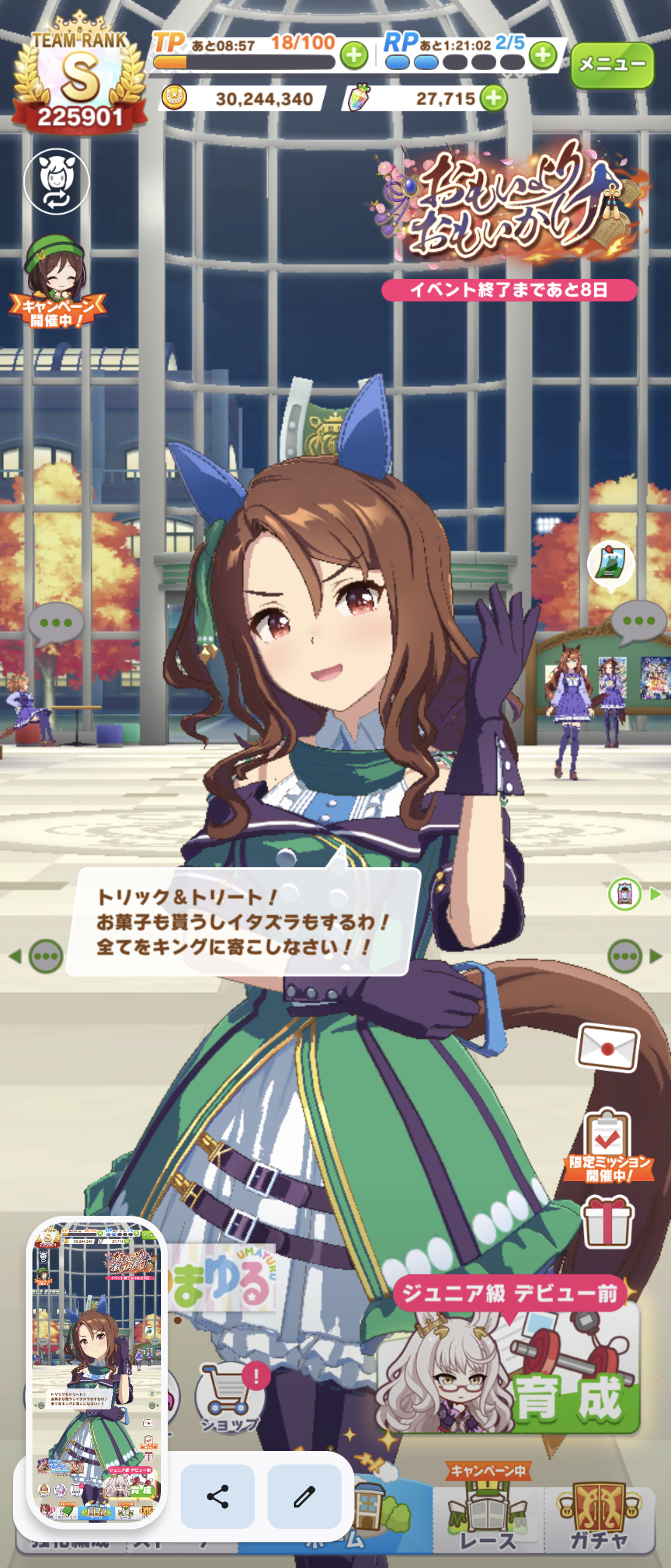Add jewels with the plus button
The image size is (671, 1568).
[x=493, y=98]
